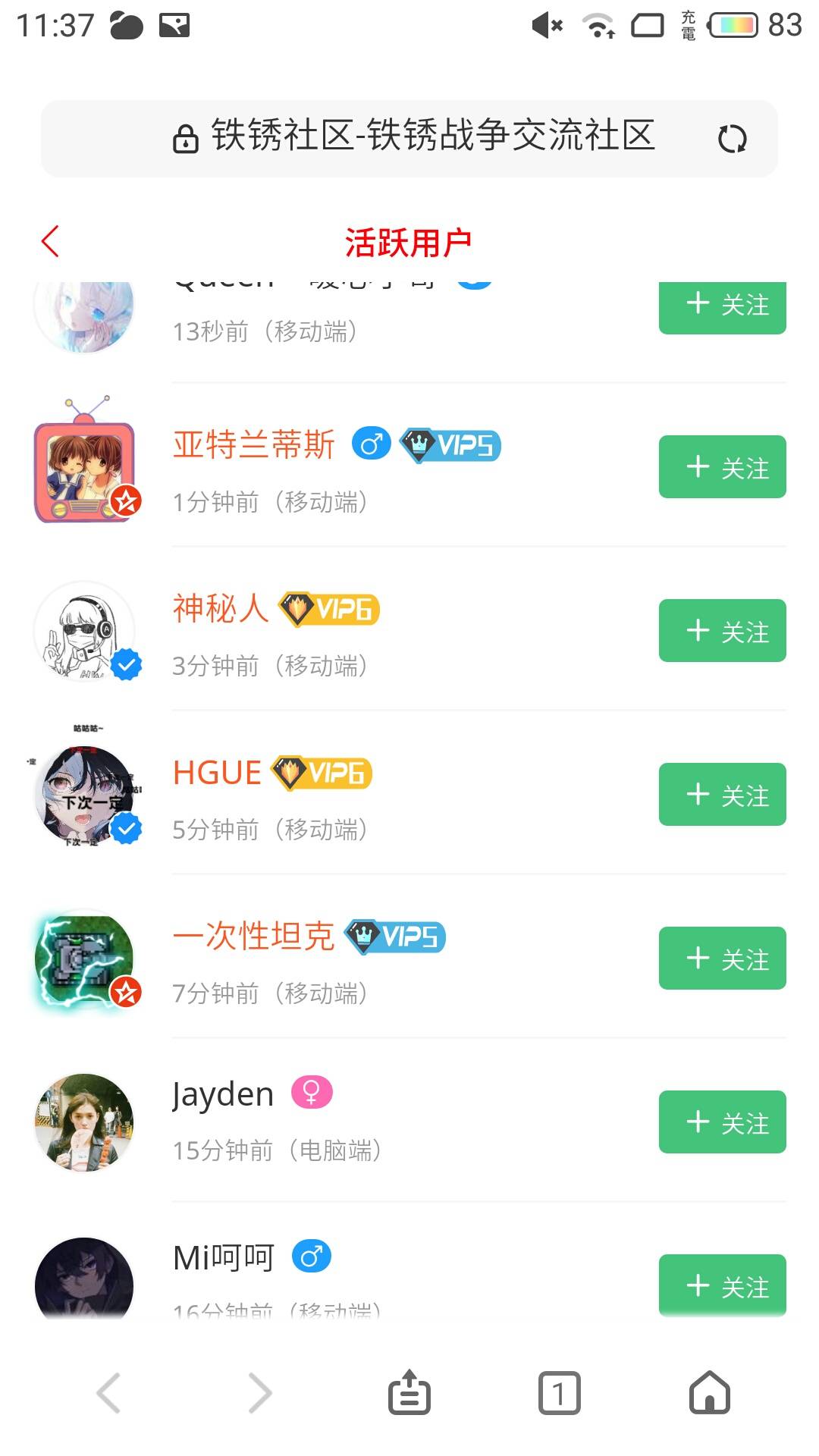The height and width of the screenshot is (1456, 819).
Task: Open the browser share button
Action: [409, 1393]
